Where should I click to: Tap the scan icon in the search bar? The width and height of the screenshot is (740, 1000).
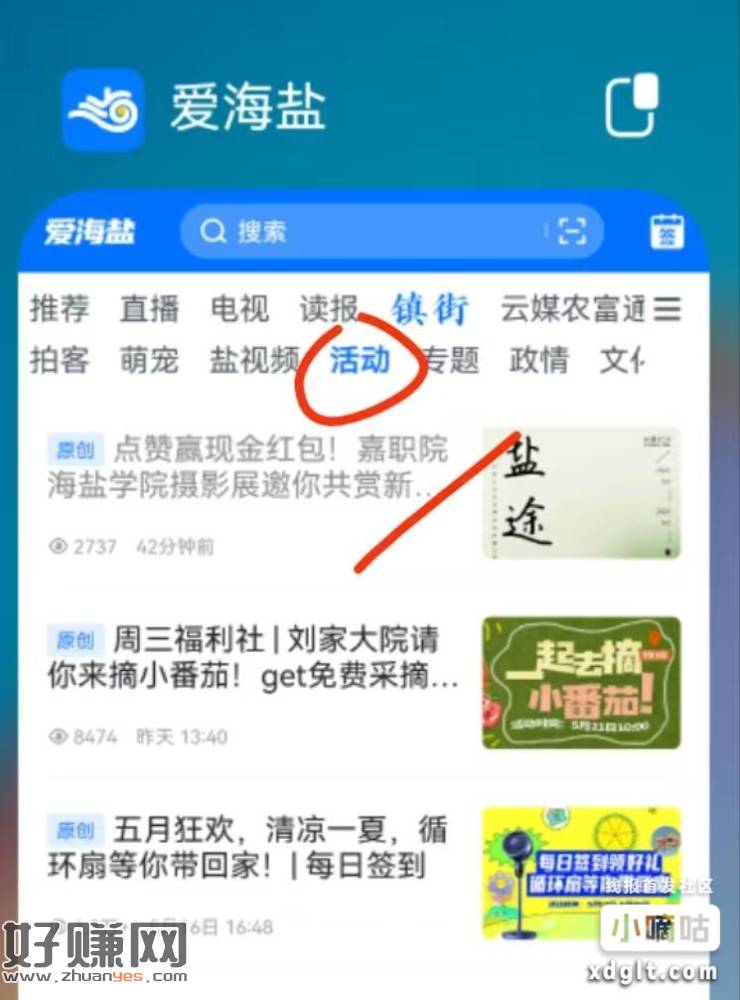click(x=571, y=232)
